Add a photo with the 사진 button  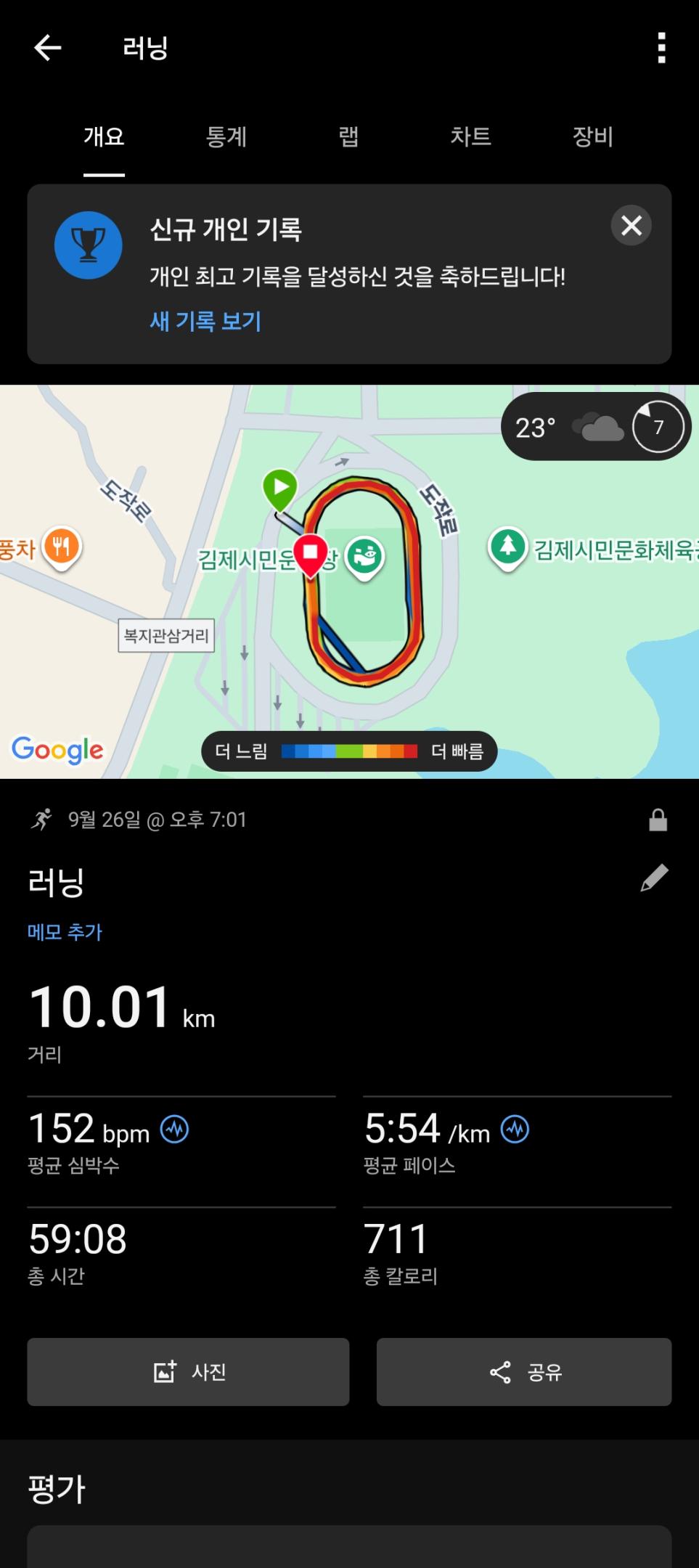[x=188, y=1372]
